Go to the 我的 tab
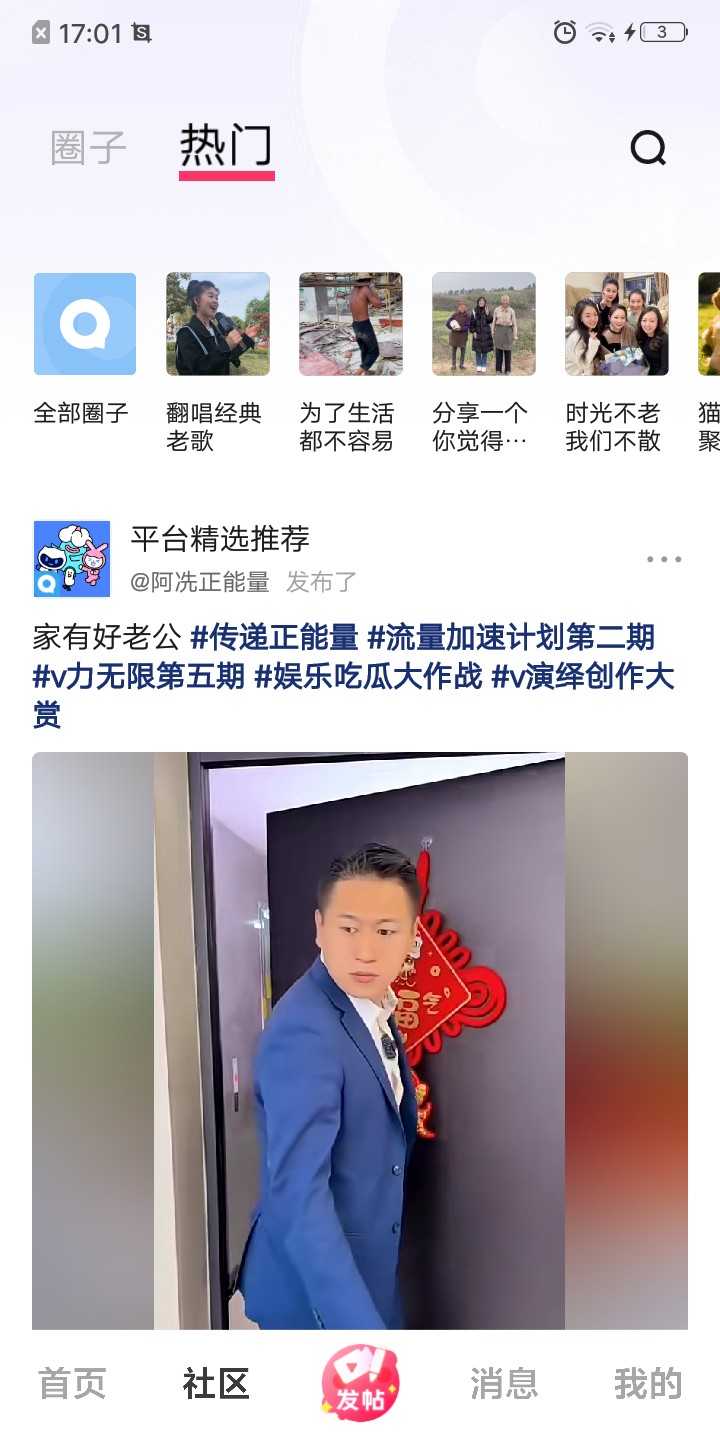This screenshot has height=1436, width=720. 648,1384
